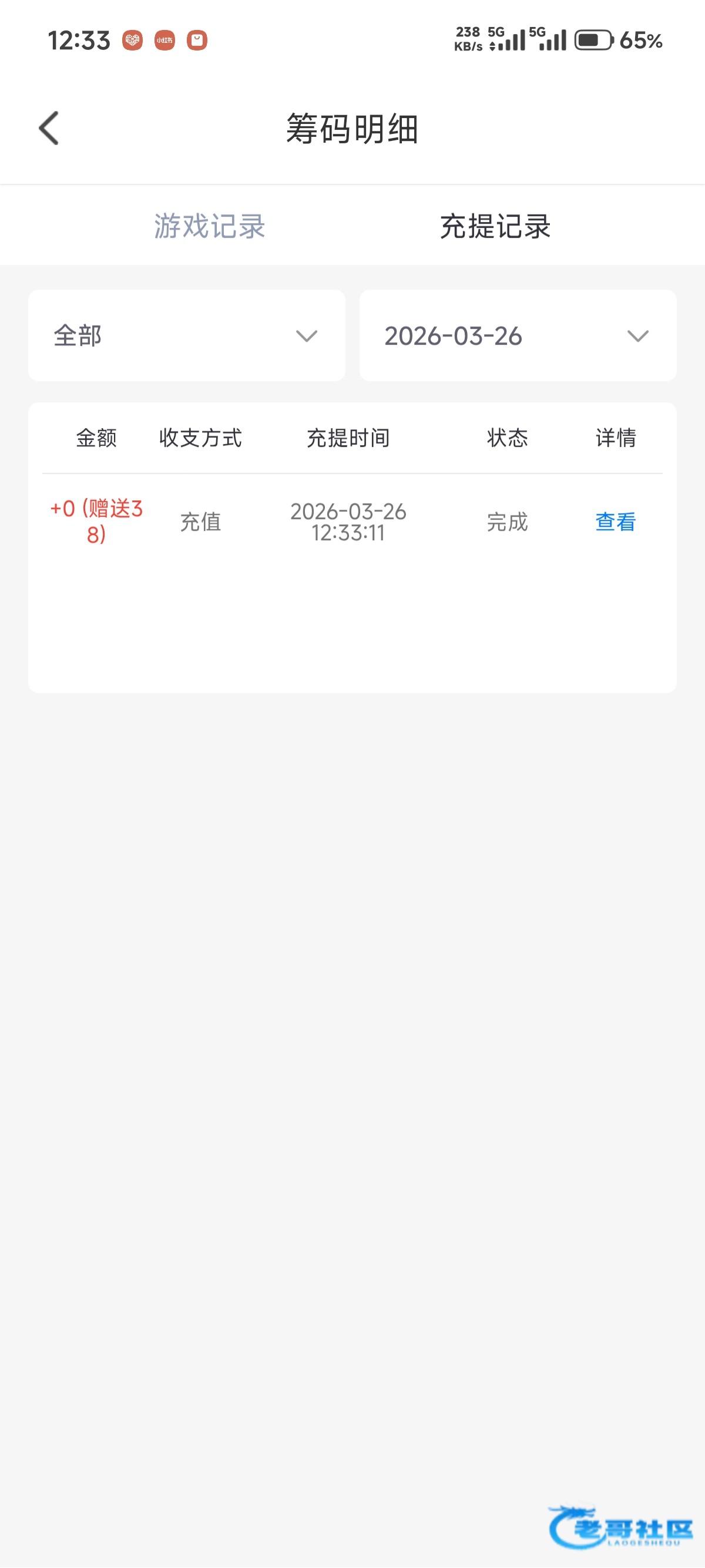Tap 查看 for the 充值 record
Screen dimensions: 705x1568
click(x=615, y=521)
